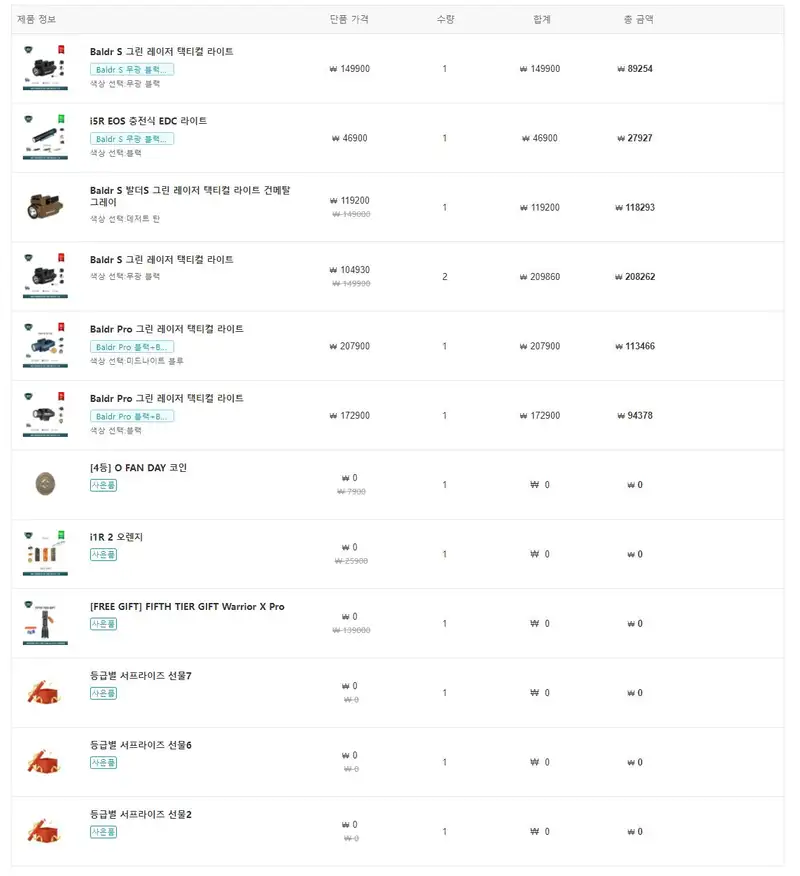
Task: Open FIFTH TIER GIFT Warrior X Pro item
Action: pos(187,607)
